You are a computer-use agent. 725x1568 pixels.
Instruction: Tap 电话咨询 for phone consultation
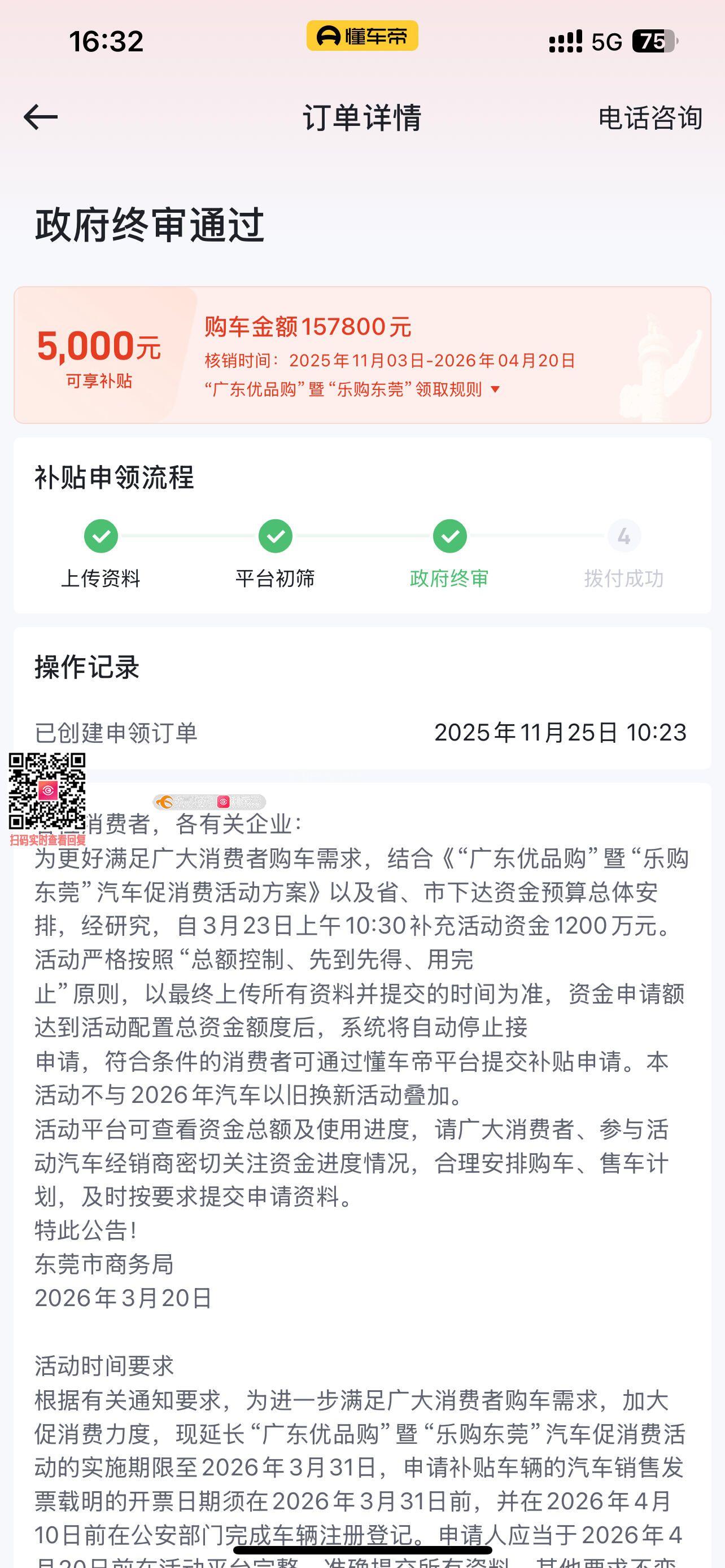point(649,117)
